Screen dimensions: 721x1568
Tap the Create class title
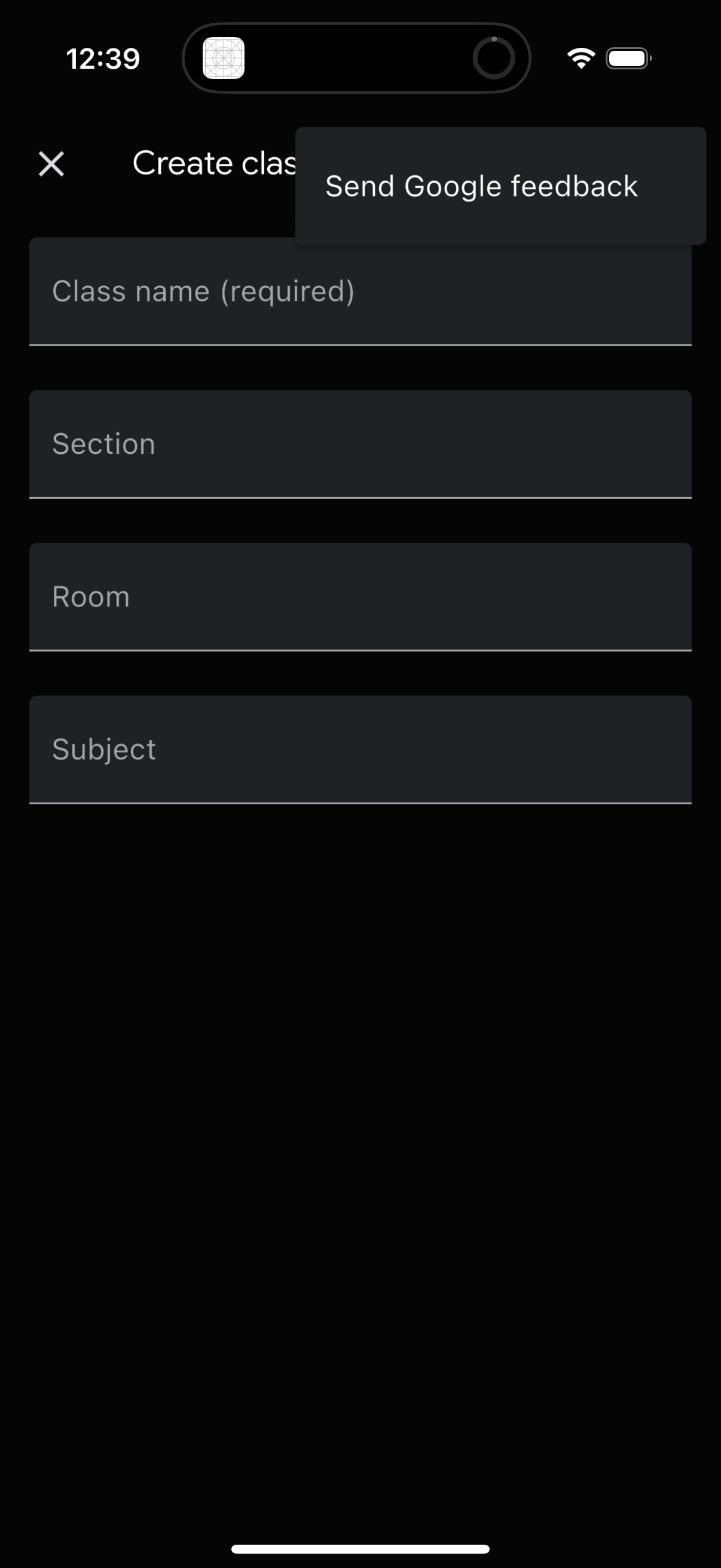213,163
